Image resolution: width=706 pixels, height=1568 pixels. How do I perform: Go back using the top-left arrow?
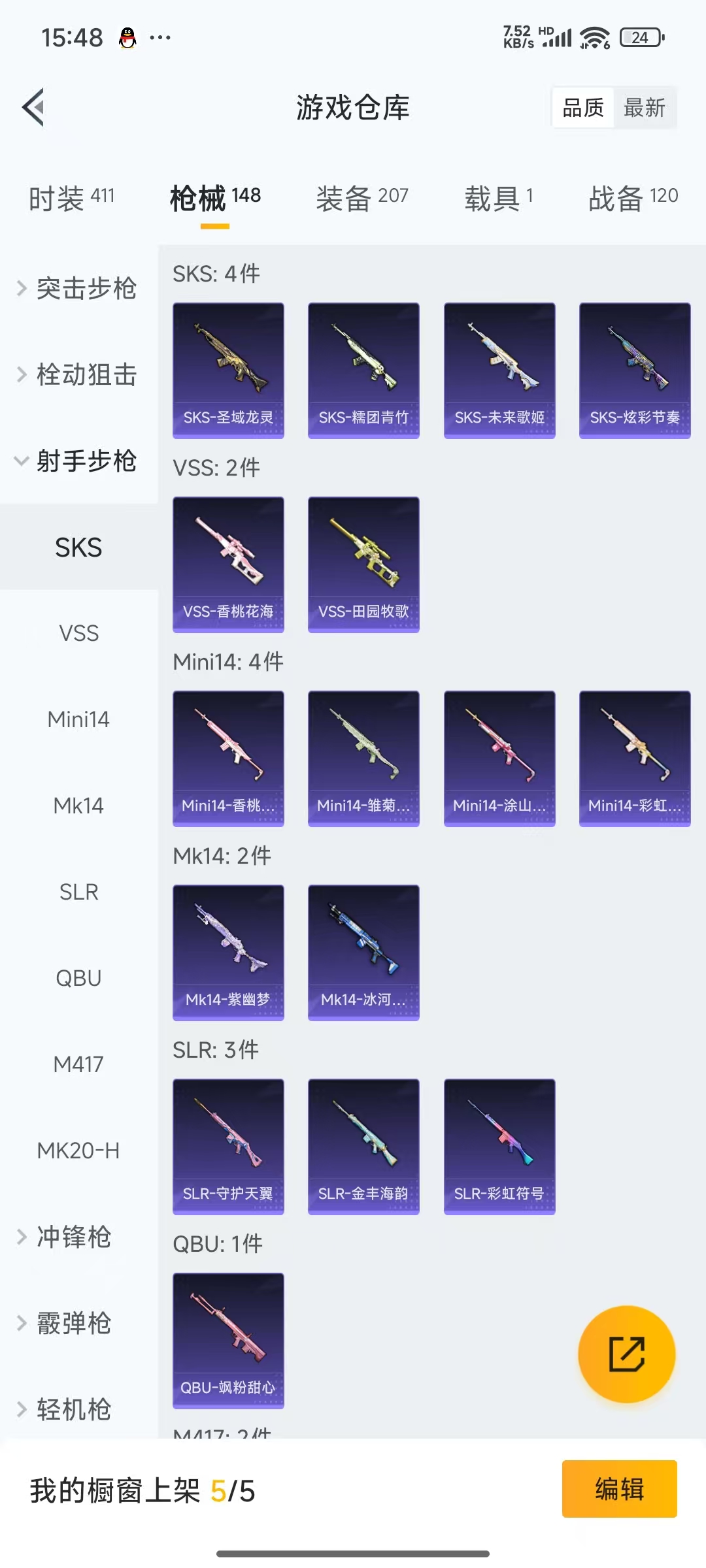[34, 107]
